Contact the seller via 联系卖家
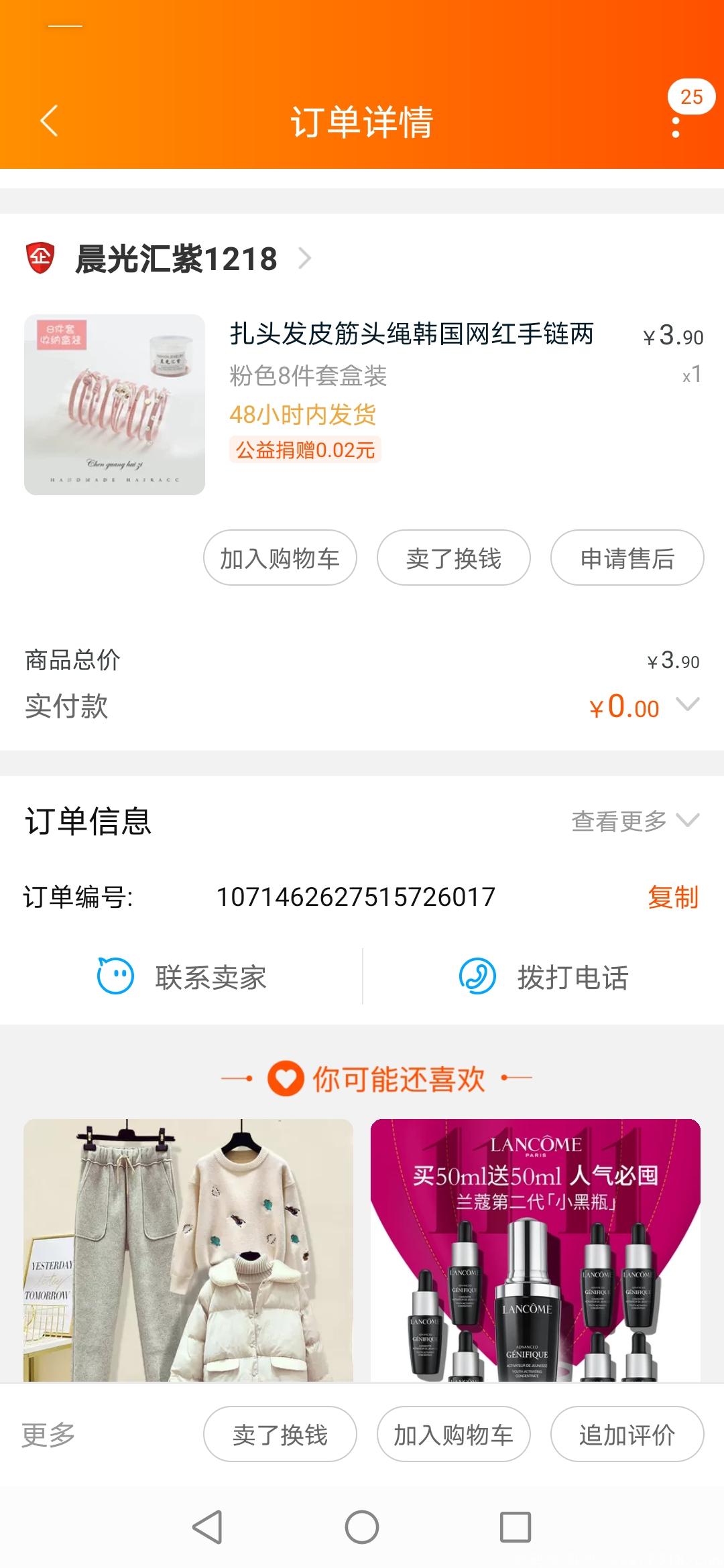 tap(182, 977)
